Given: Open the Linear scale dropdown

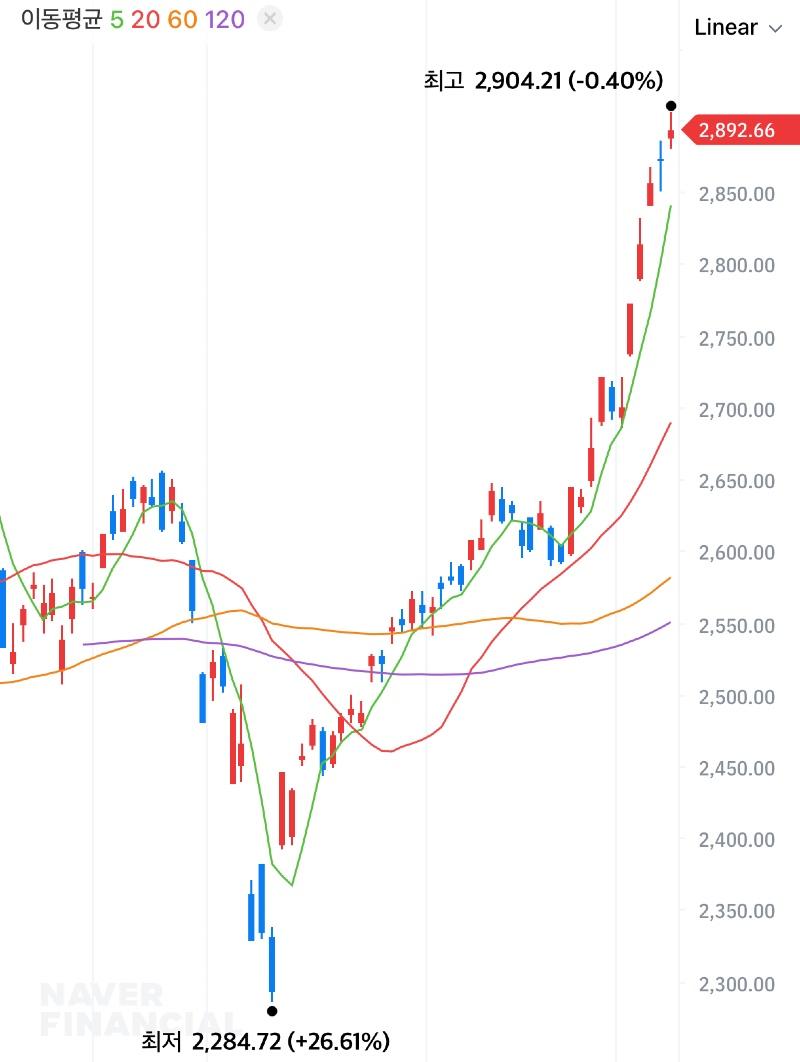Looking at the screenshot, I should 737,28.
